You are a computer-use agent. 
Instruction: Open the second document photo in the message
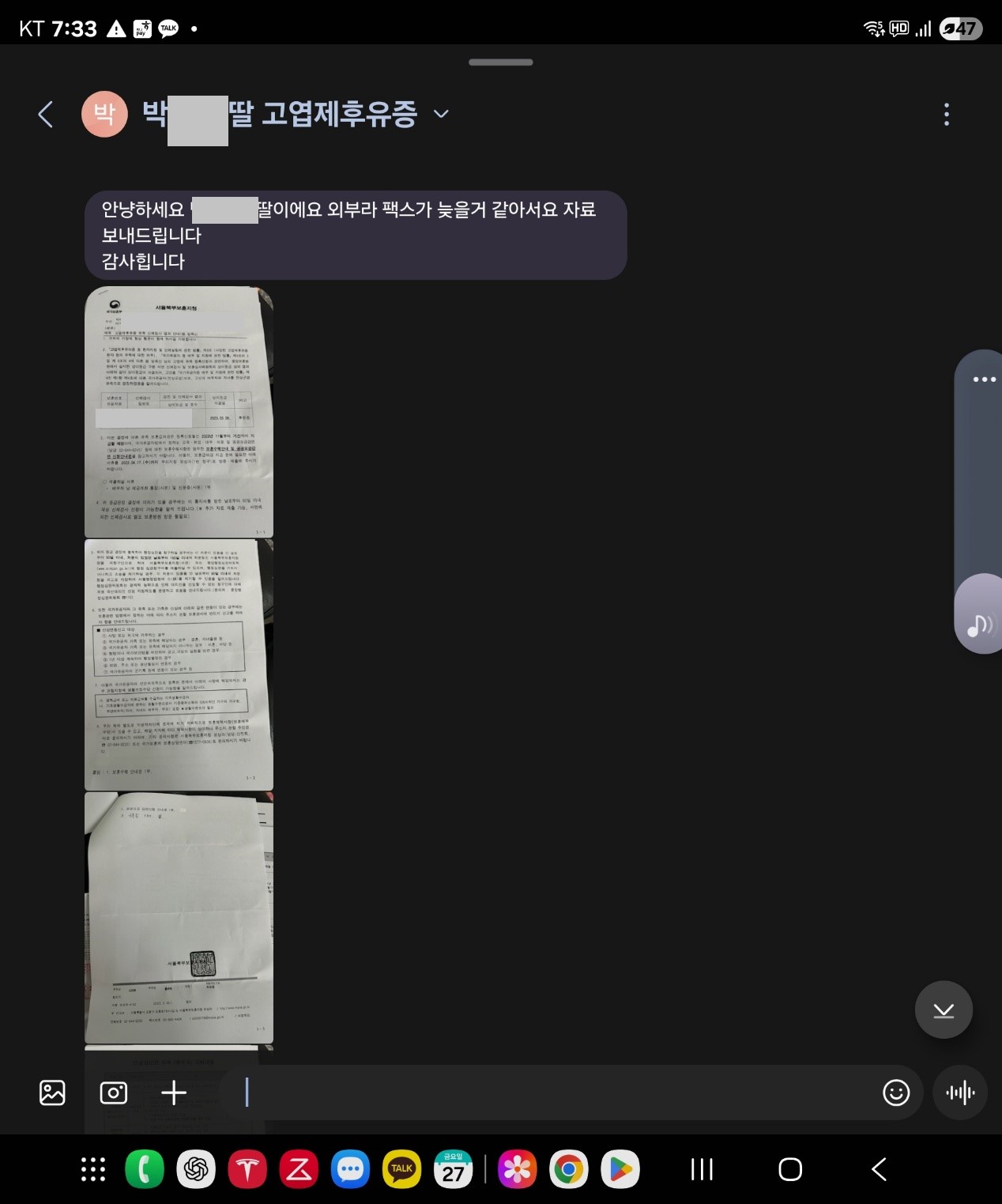[x=179, y=664]
